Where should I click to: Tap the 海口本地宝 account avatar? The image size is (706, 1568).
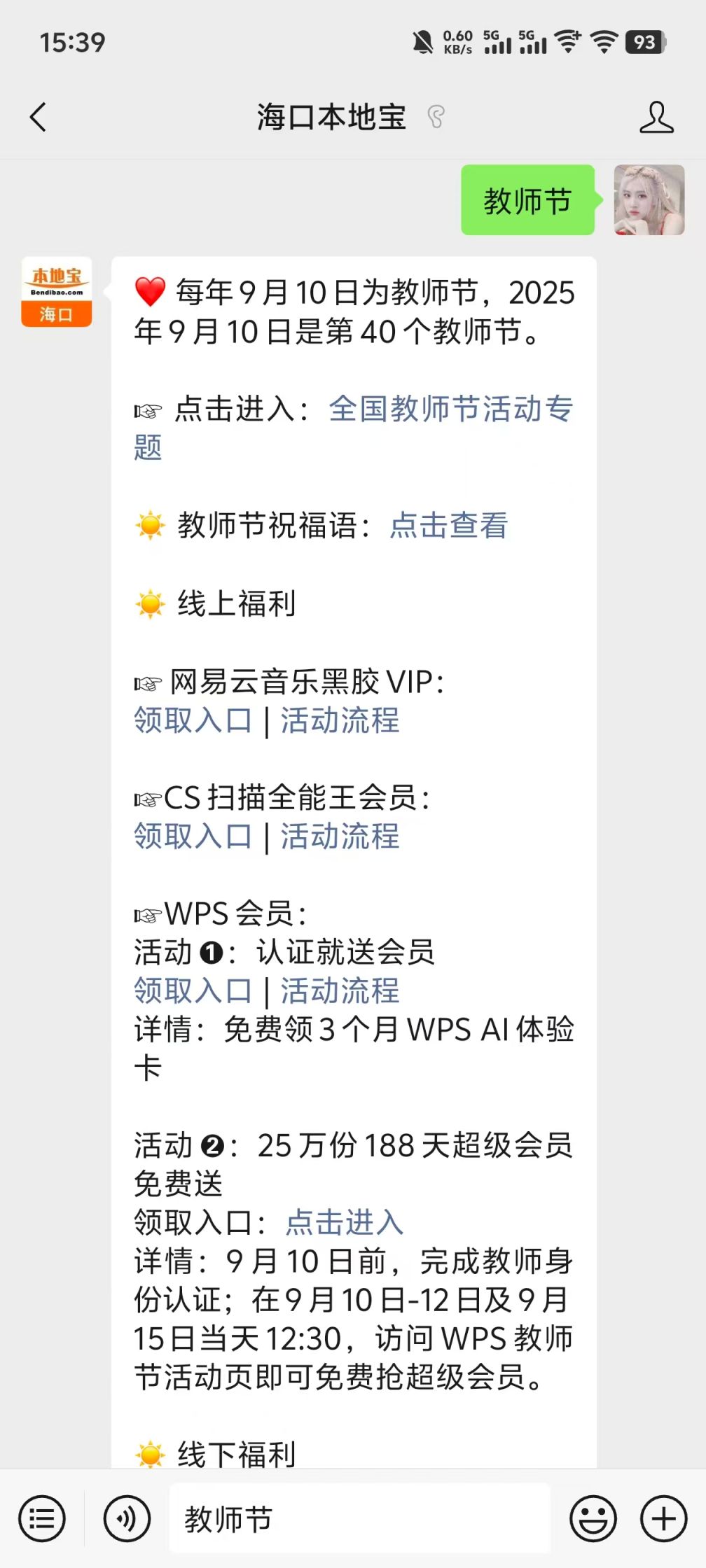[x=57, y=292]
